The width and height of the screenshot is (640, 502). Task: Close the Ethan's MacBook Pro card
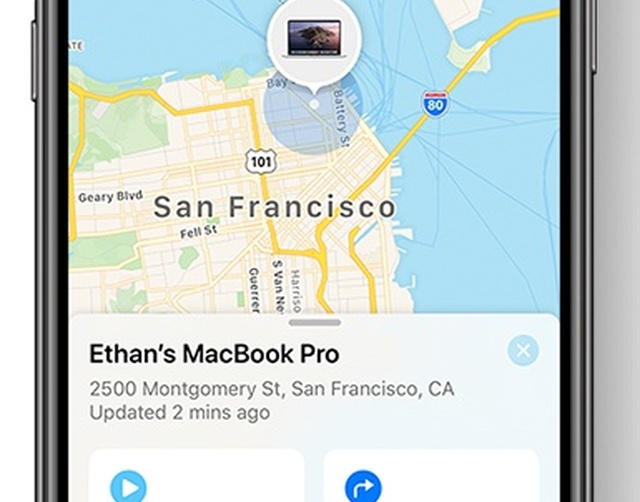pos(522,351)
